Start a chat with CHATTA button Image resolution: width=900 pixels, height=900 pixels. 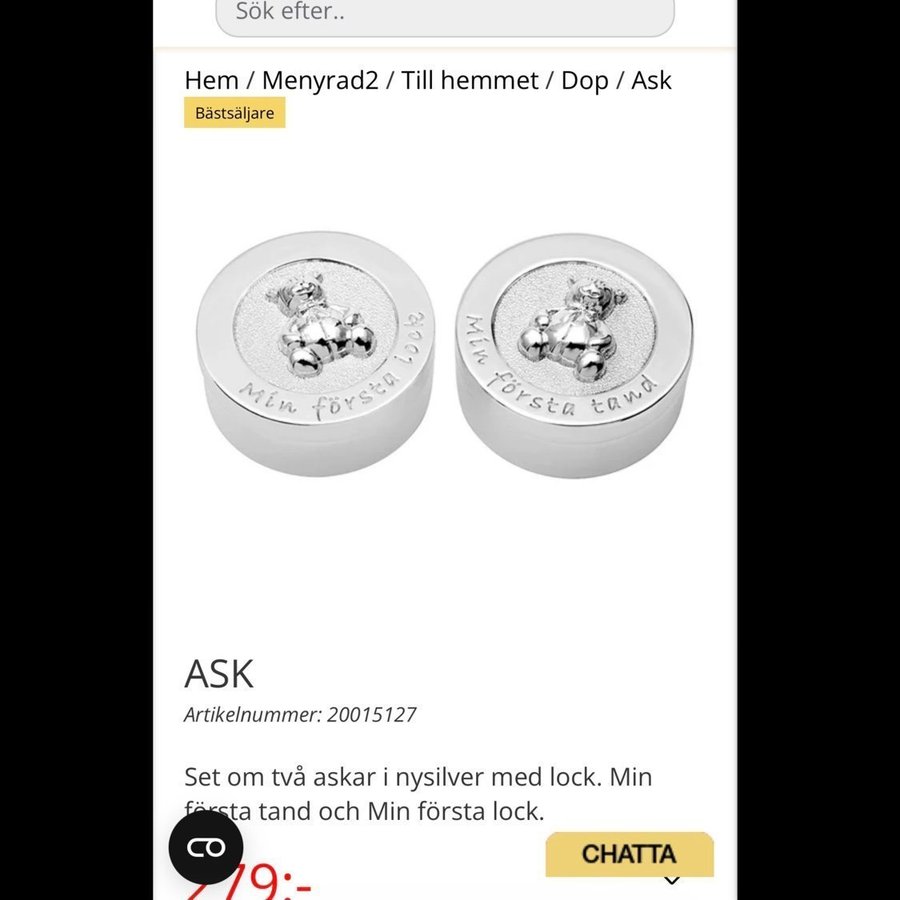pos(629,854)
